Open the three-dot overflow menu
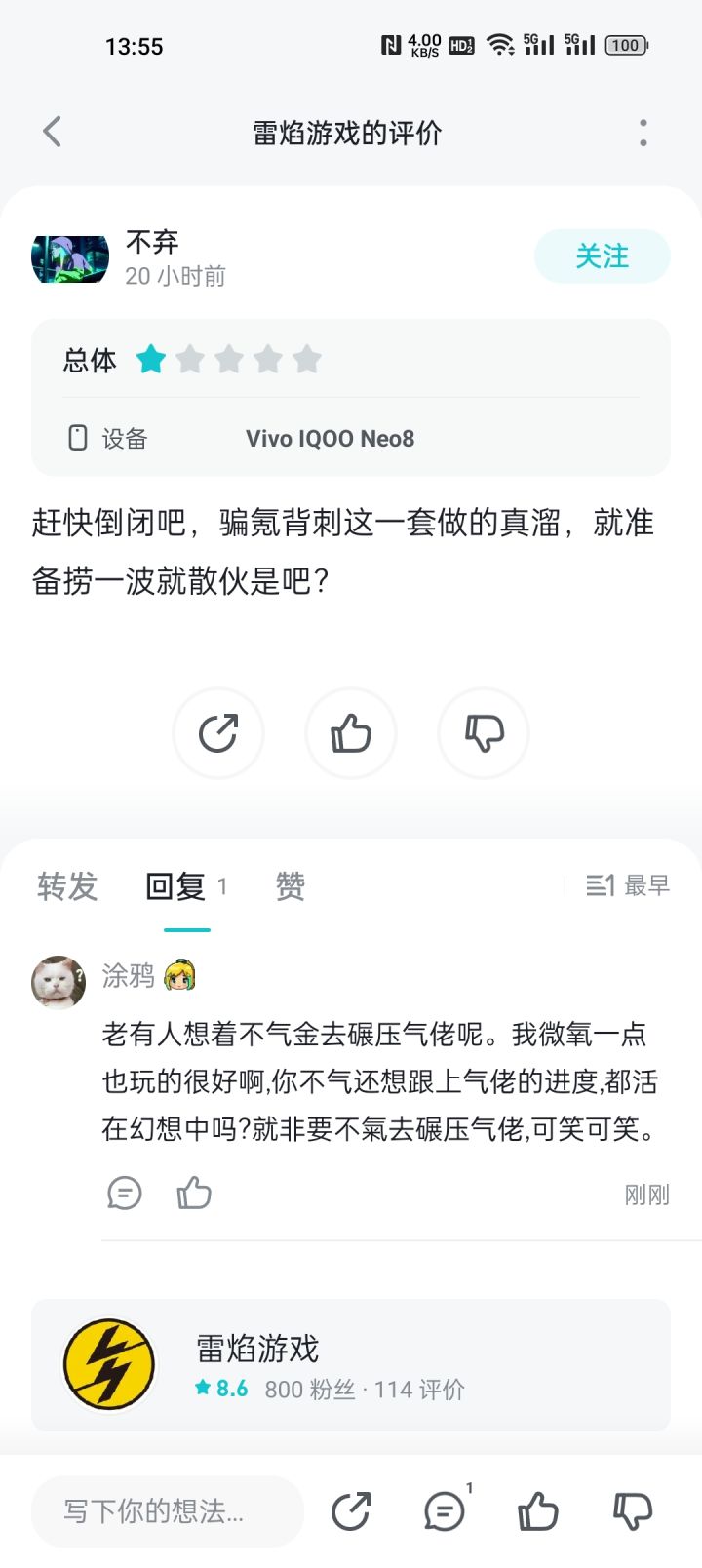This screenshot has height=1568, width=702. point(643,133)
